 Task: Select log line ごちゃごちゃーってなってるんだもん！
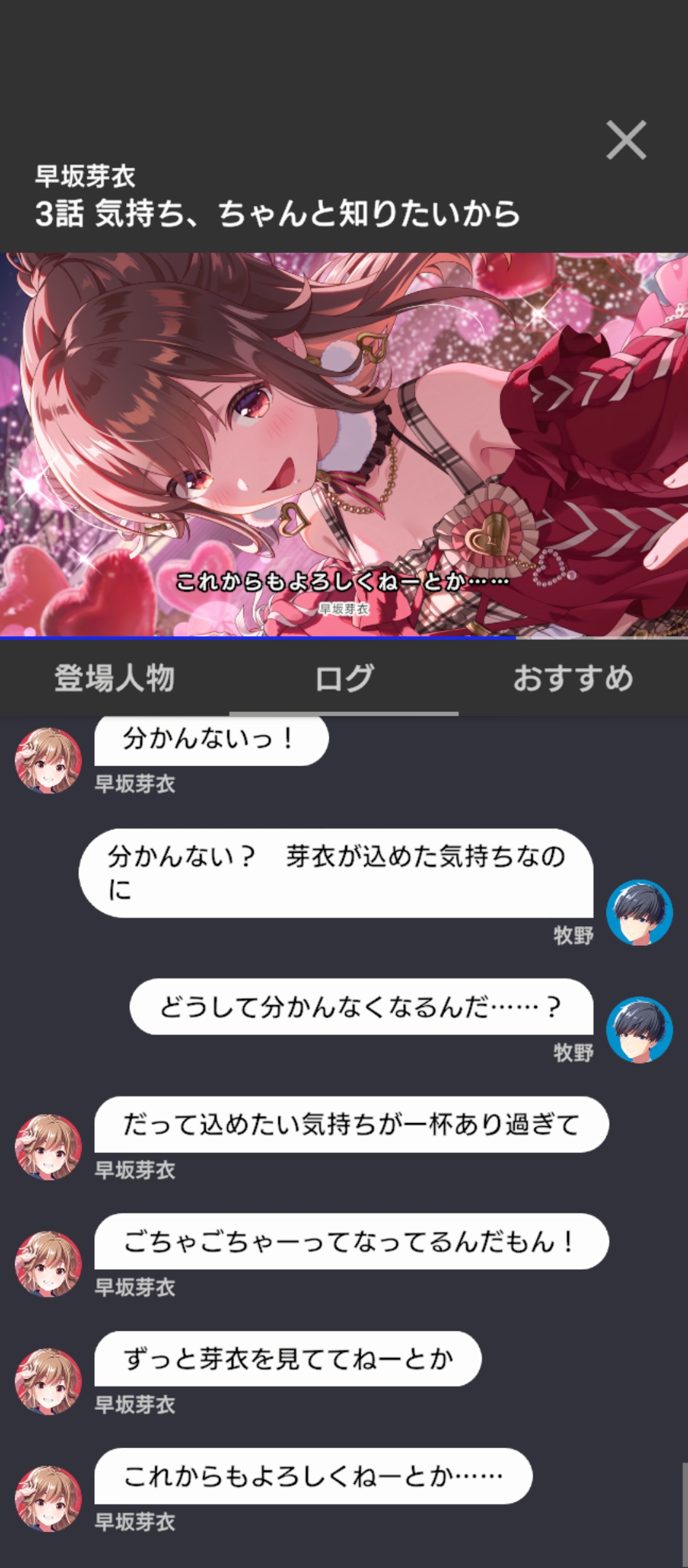[351, 1242]
